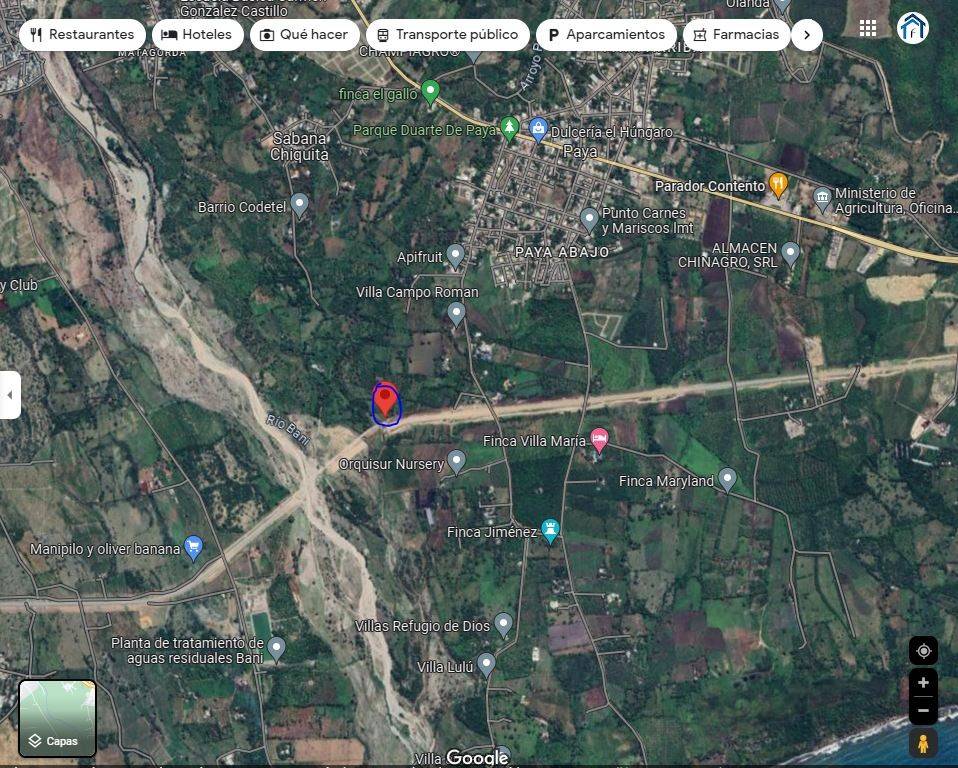Zoom out on the map
Screen dimensions: 958x768
click(923, 711)
